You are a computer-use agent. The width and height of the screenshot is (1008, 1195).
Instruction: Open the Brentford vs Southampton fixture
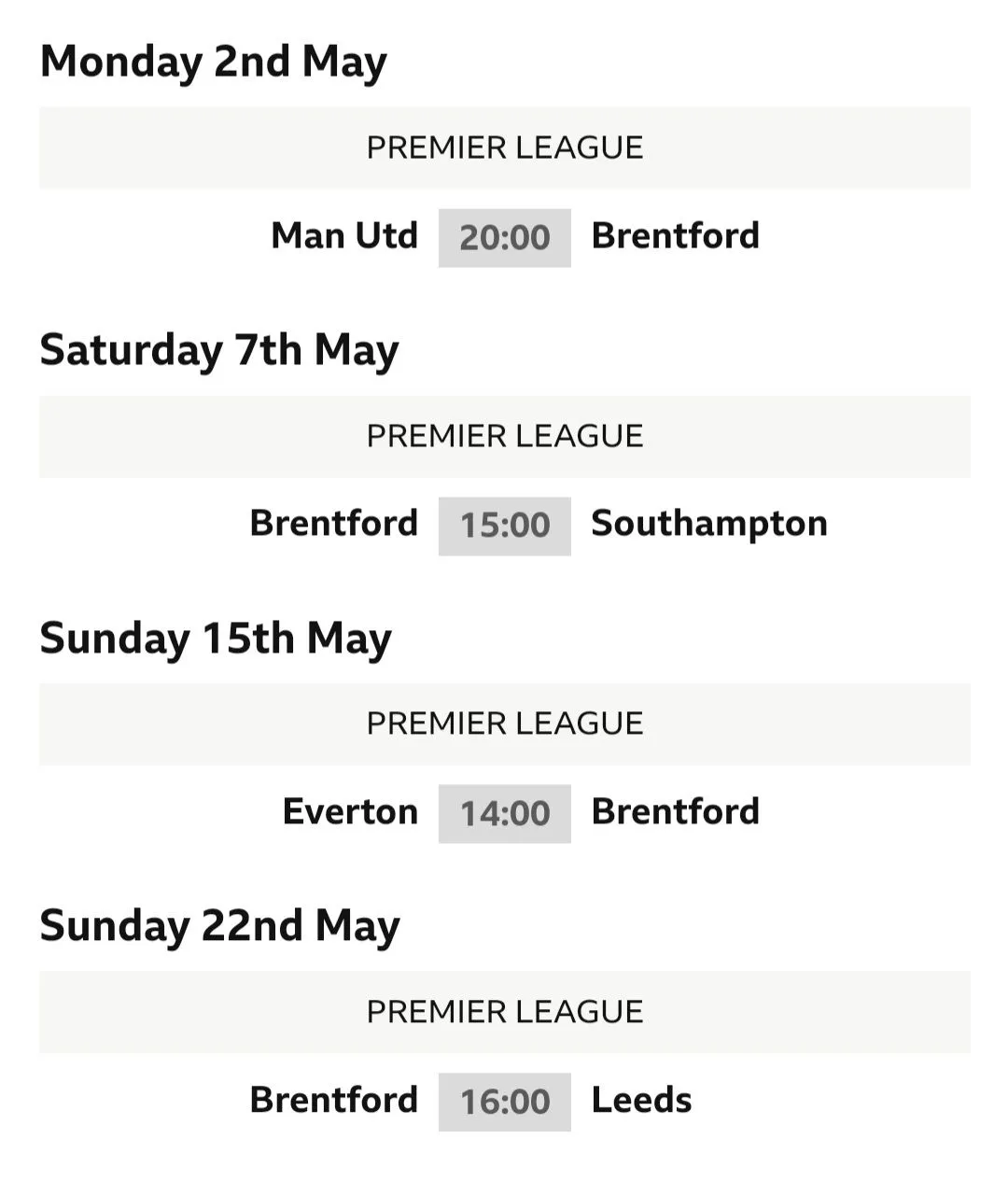click(x=504, y=525)
